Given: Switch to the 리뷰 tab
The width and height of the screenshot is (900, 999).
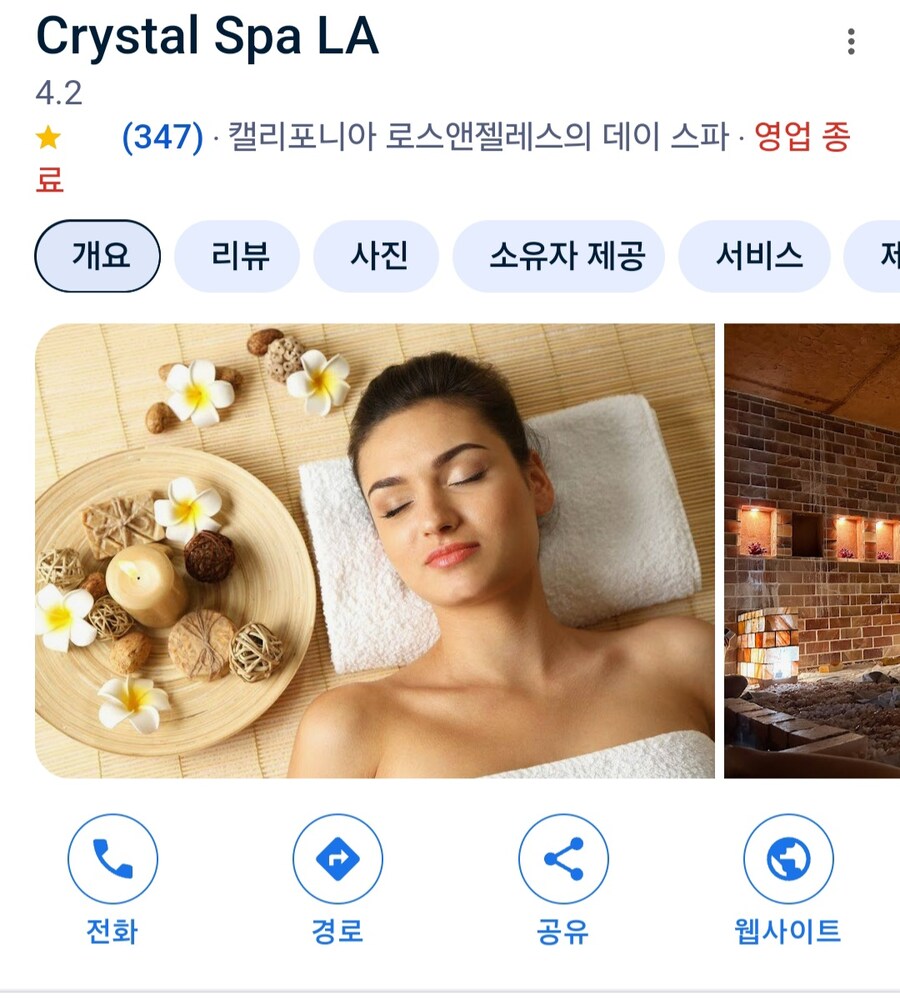Looking at the screenshot, I should click(237, 256).
